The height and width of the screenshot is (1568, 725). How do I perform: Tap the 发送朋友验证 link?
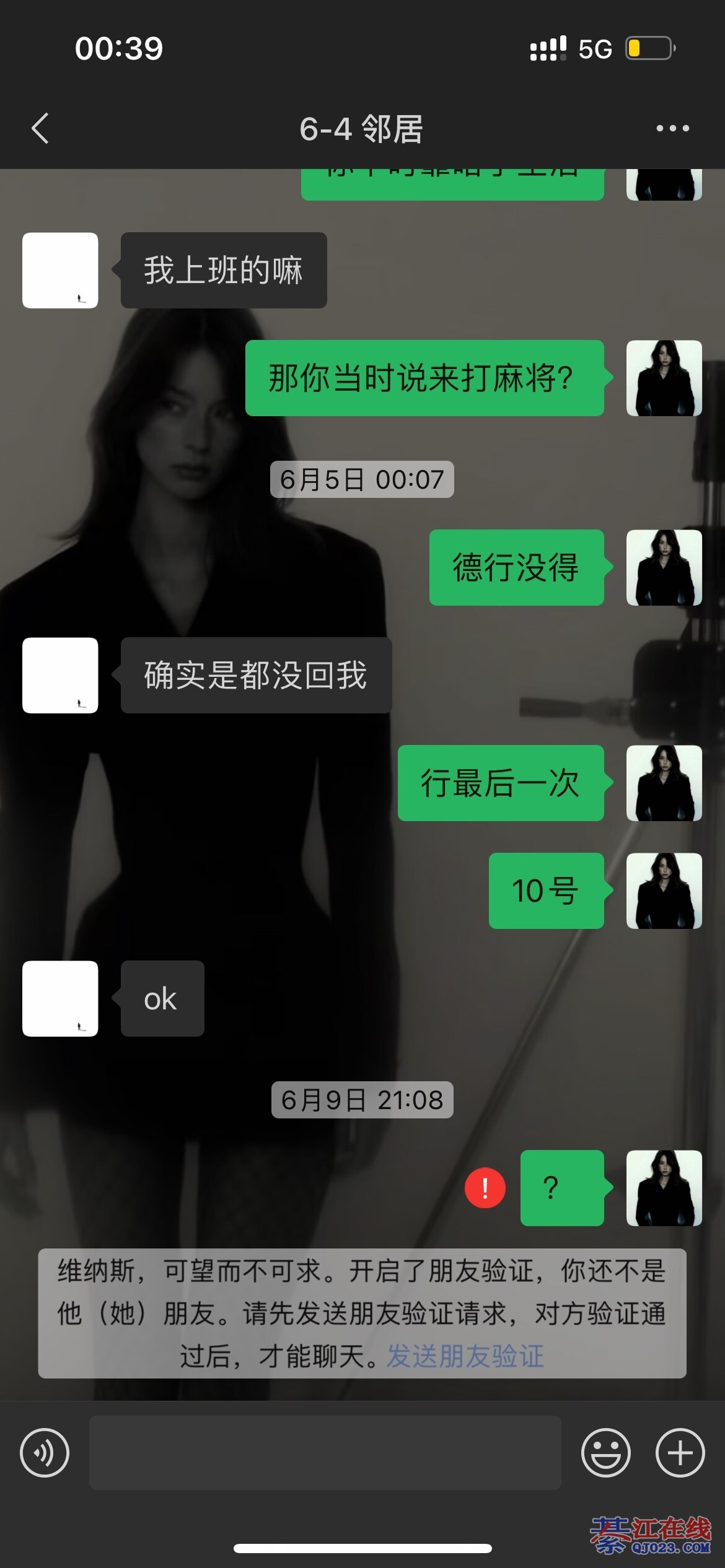(465, 1356)
